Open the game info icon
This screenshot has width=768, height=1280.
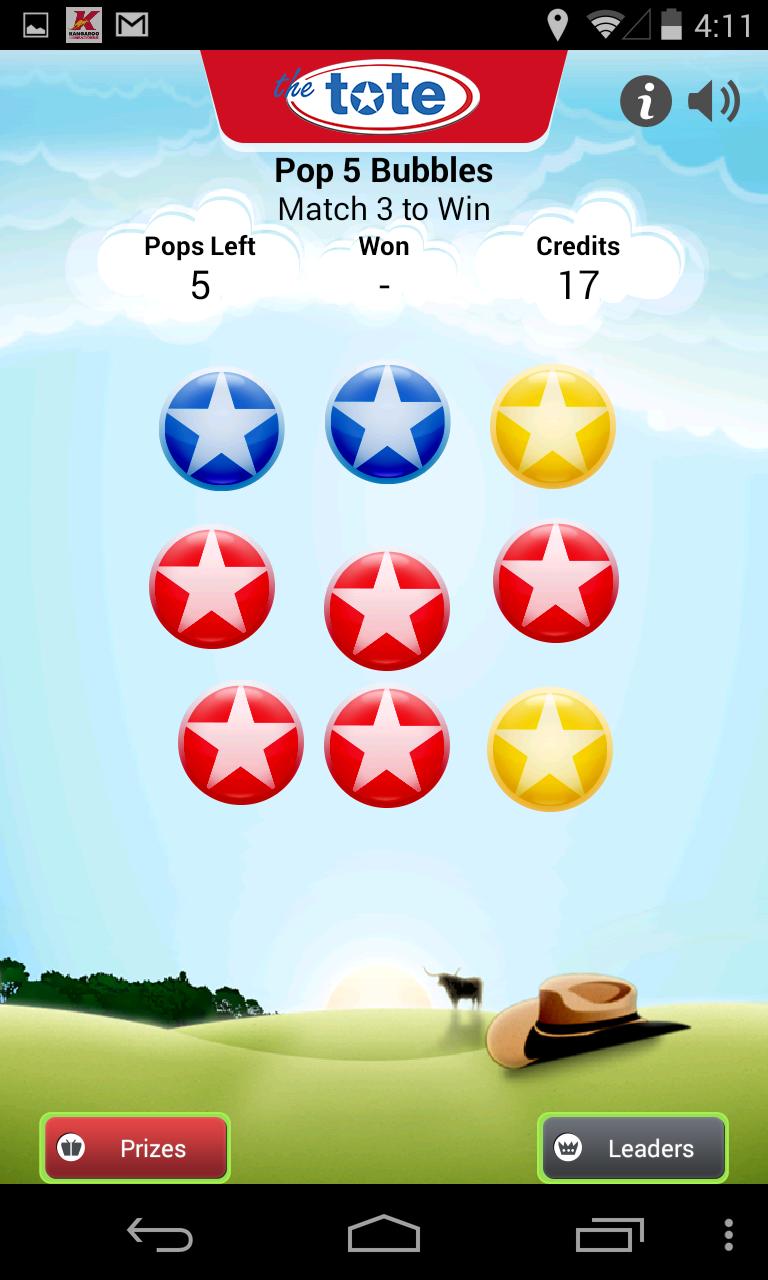pos(646,100)
